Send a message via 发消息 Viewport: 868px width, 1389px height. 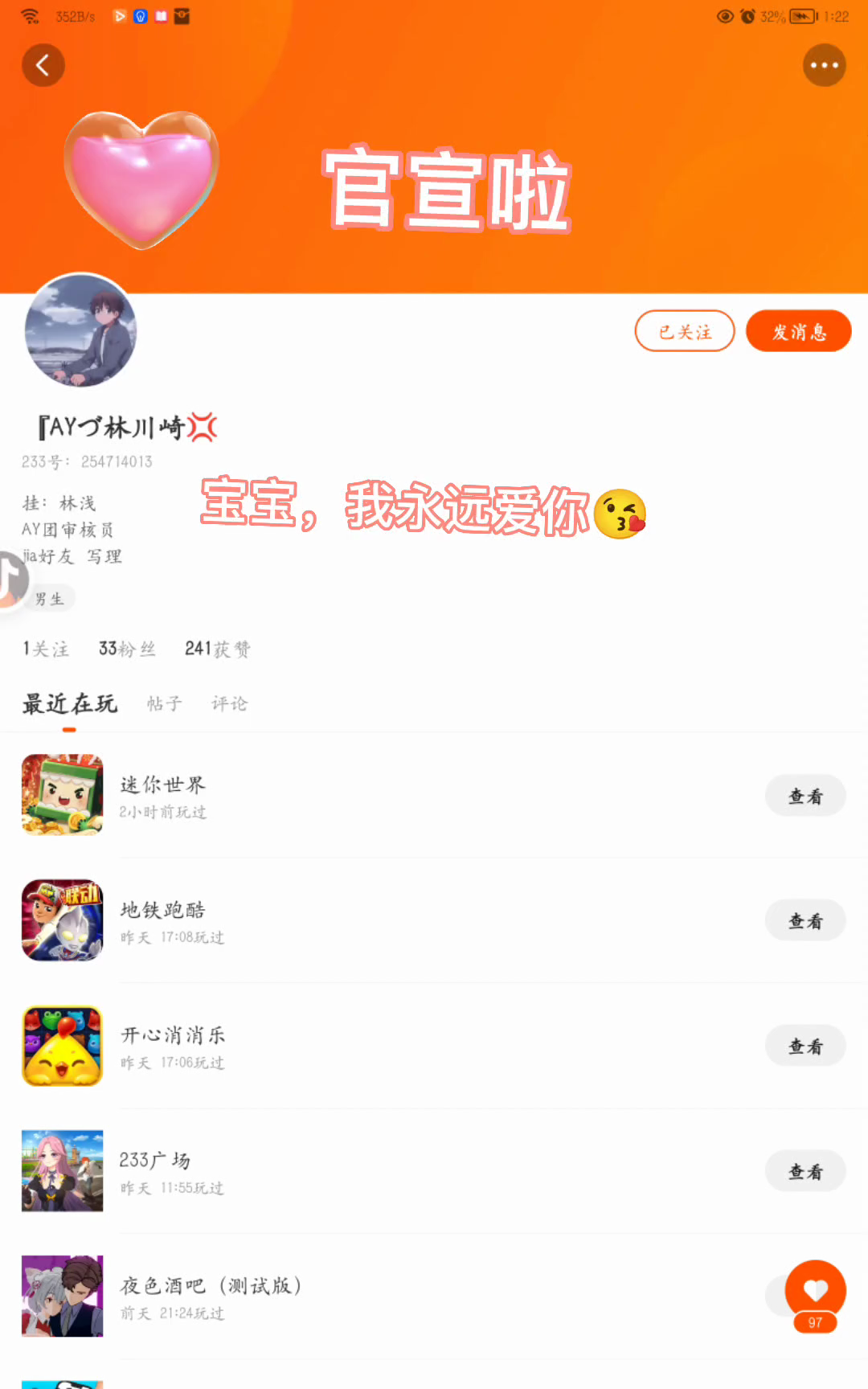(799, 331)
